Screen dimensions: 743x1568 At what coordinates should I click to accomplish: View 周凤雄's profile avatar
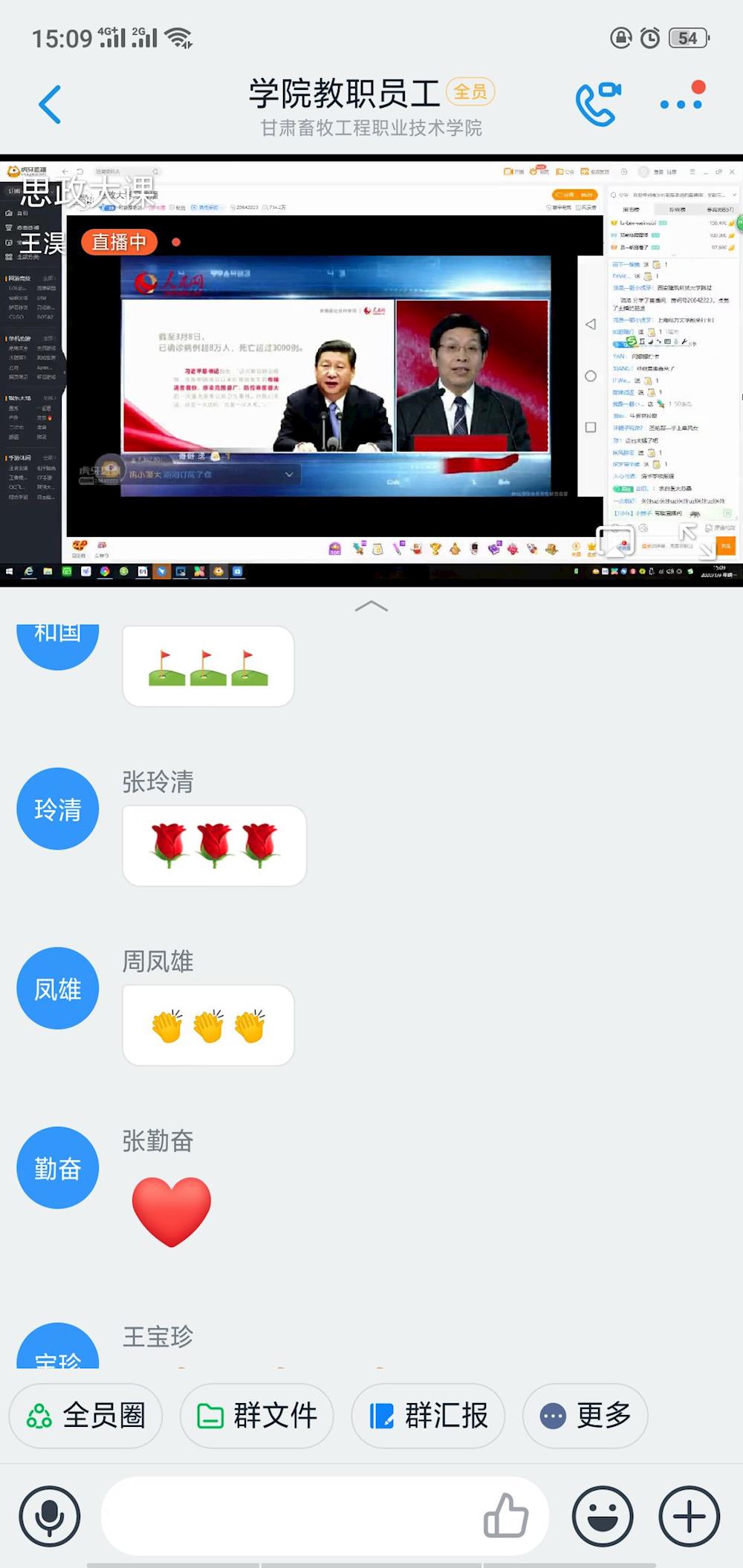[x=58, y=989]
